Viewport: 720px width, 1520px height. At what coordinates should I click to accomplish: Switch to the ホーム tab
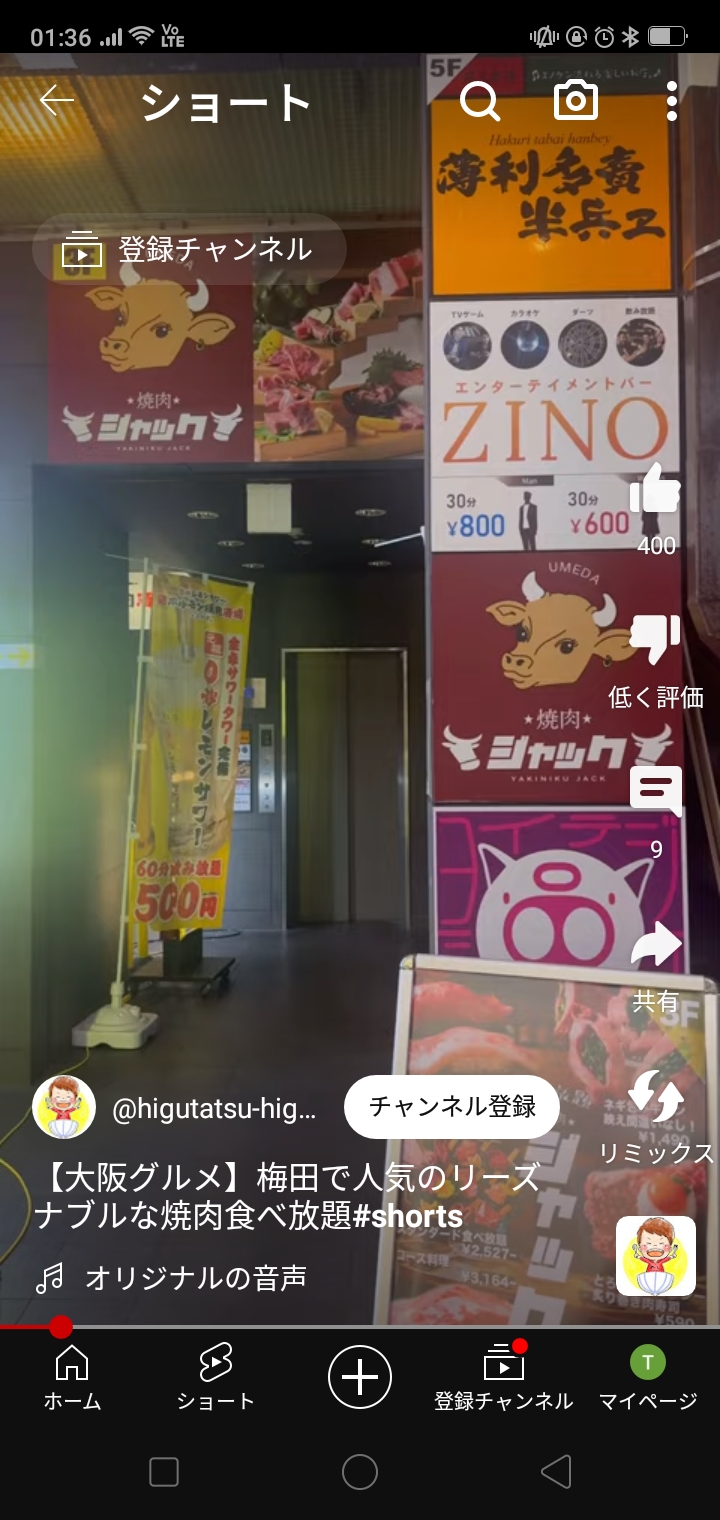tap(72, 1377)
